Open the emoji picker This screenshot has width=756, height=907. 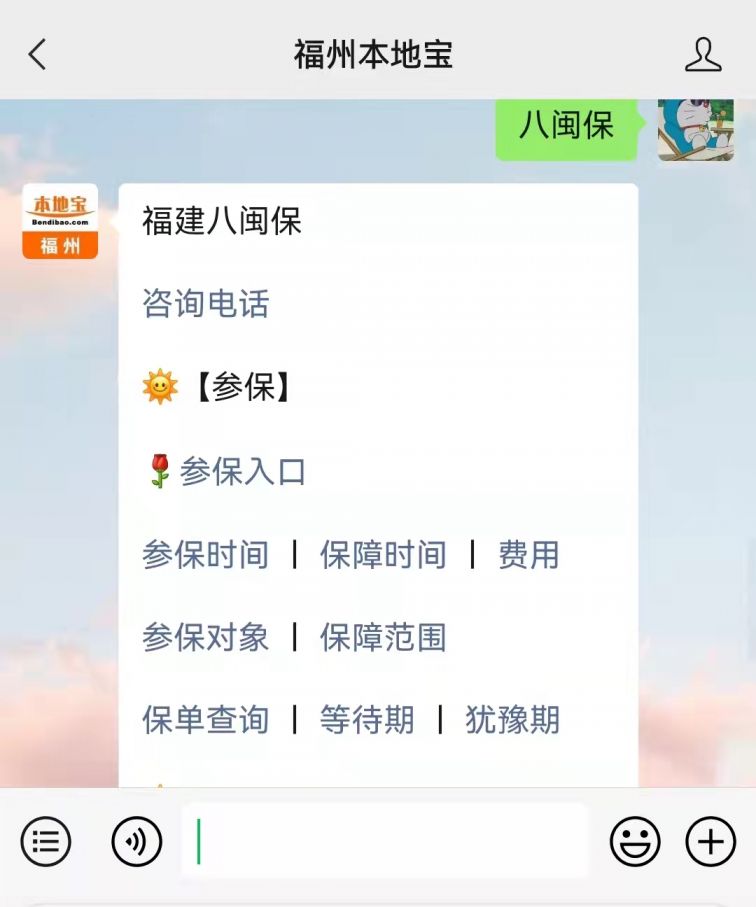click(635, 841)
